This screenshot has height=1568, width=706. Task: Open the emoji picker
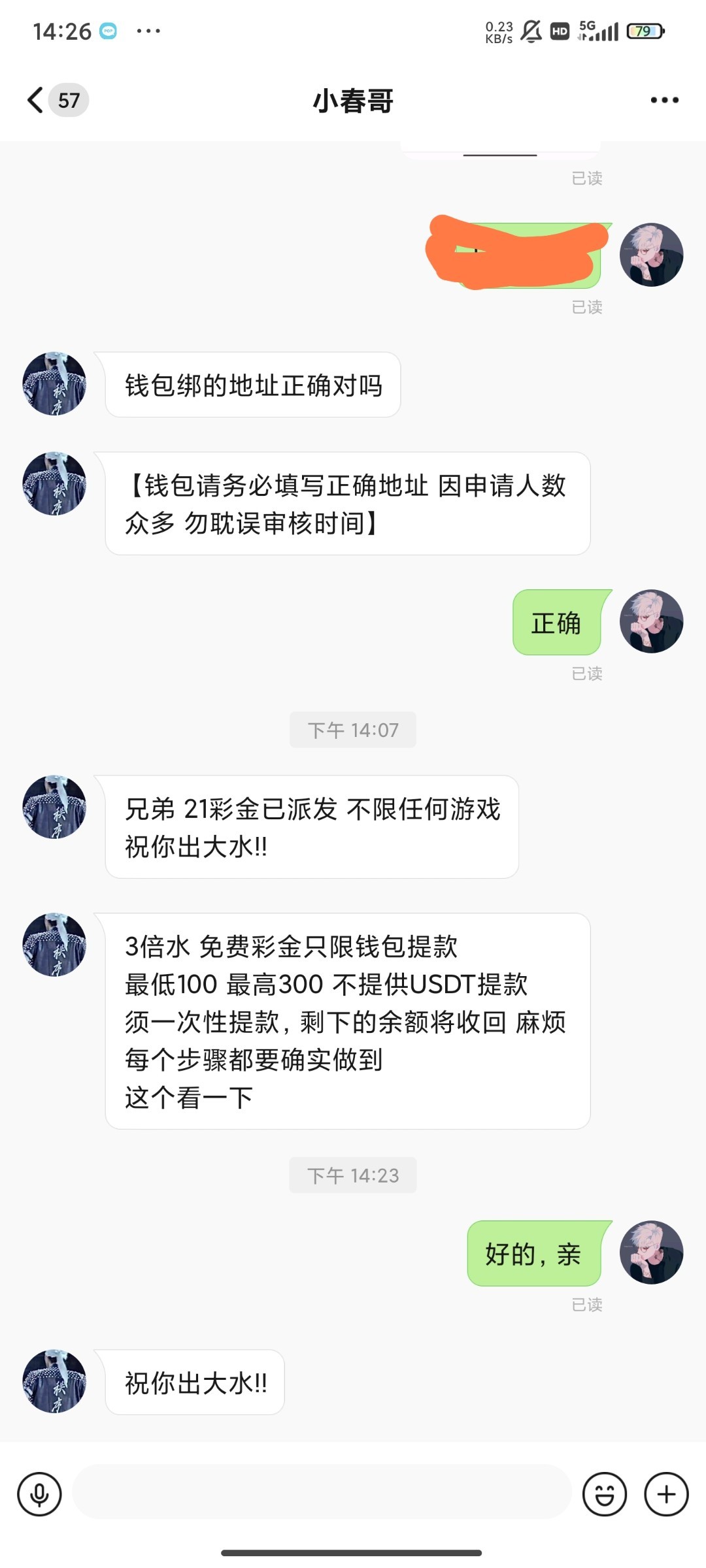pos(604,1494)
